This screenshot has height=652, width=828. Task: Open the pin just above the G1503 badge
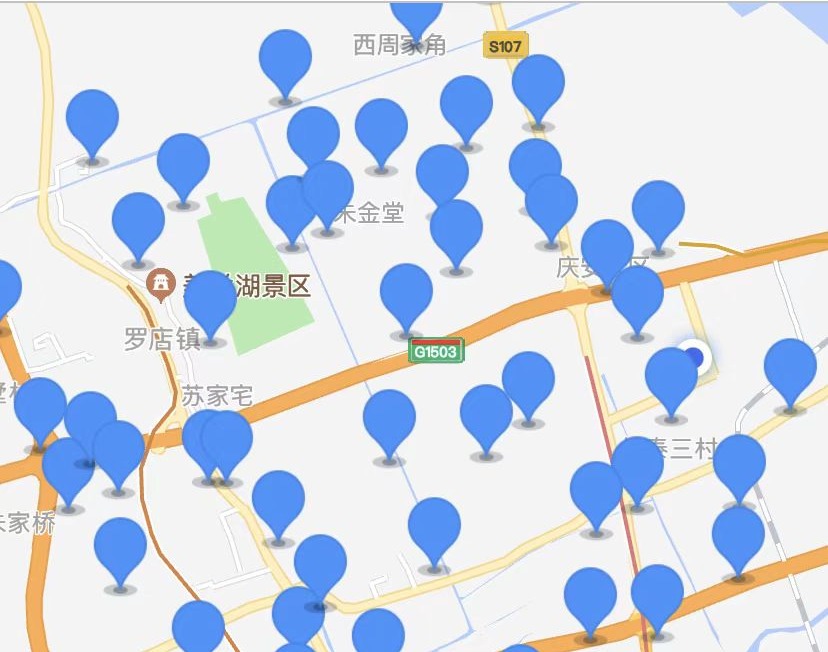coord(406,293)
